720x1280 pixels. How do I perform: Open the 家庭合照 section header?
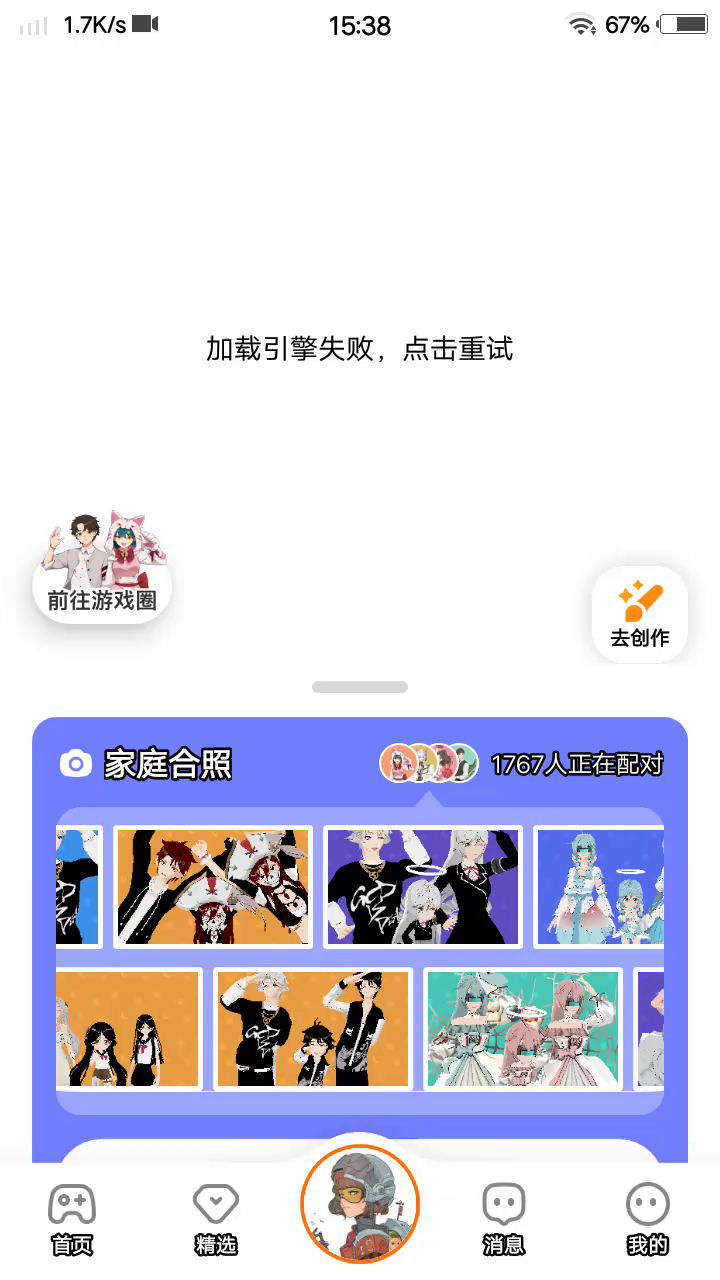tap(146, 765)
